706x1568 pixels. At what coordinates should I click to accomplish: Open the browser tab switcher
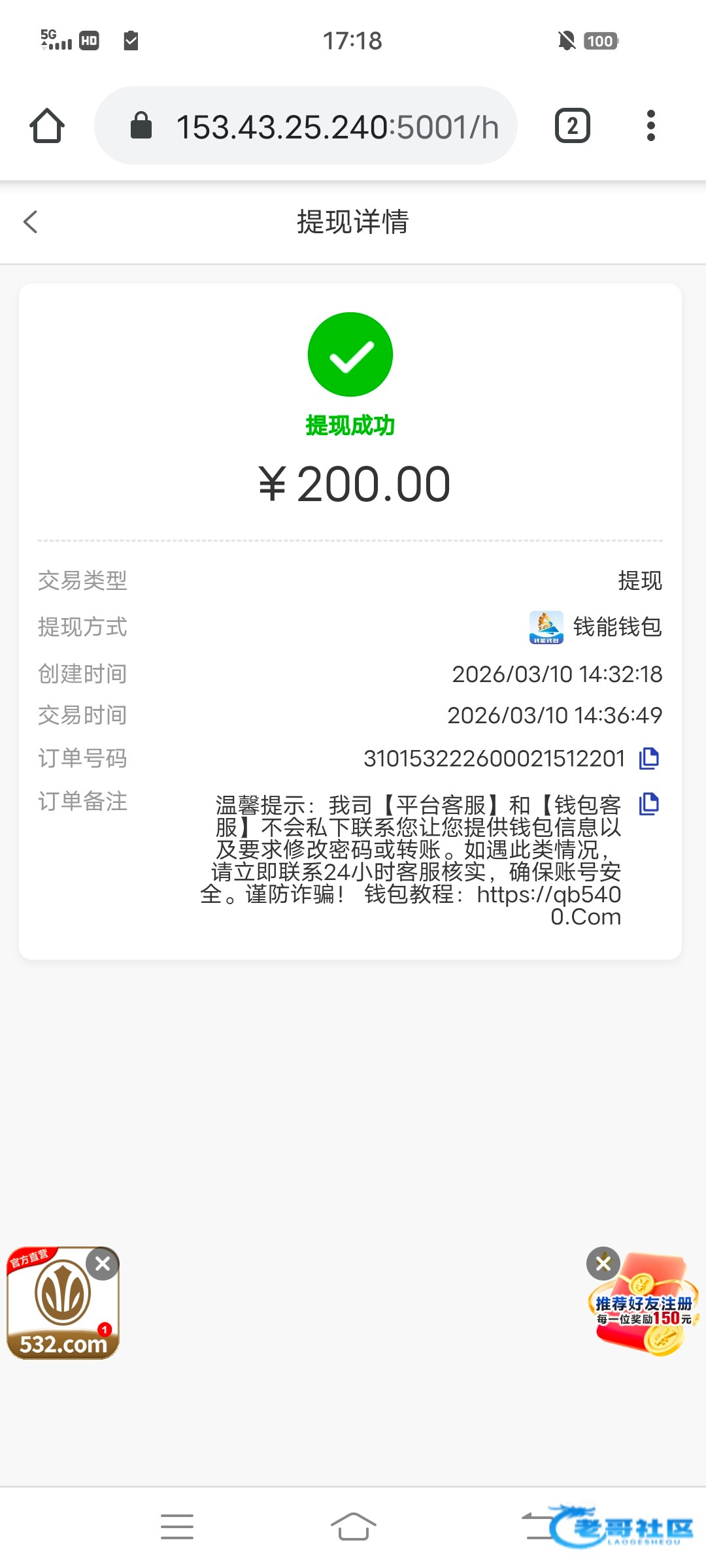pos(572,125)
